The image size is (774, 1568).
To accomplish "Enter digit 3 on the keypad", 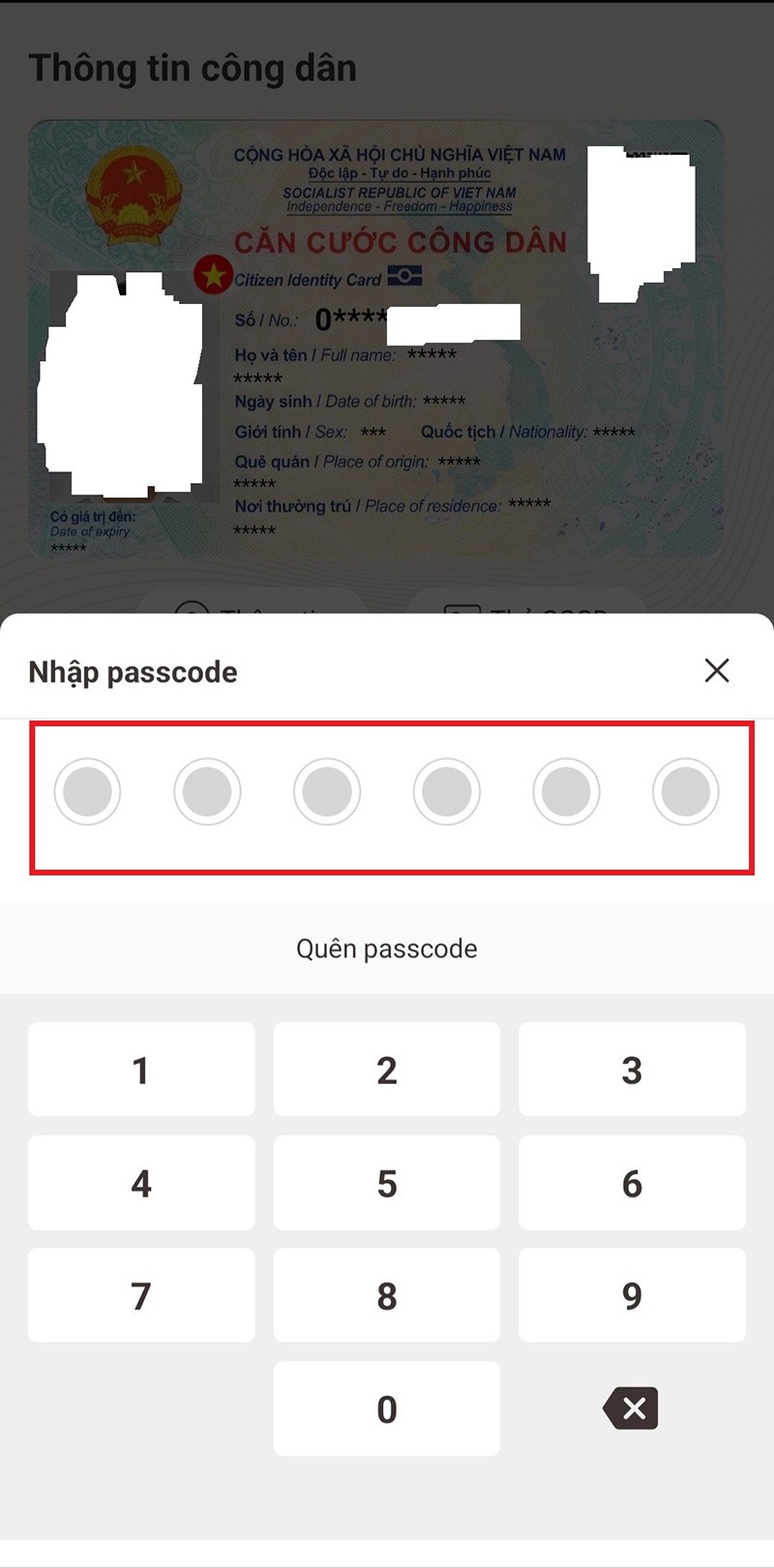I will (632, 1070).
